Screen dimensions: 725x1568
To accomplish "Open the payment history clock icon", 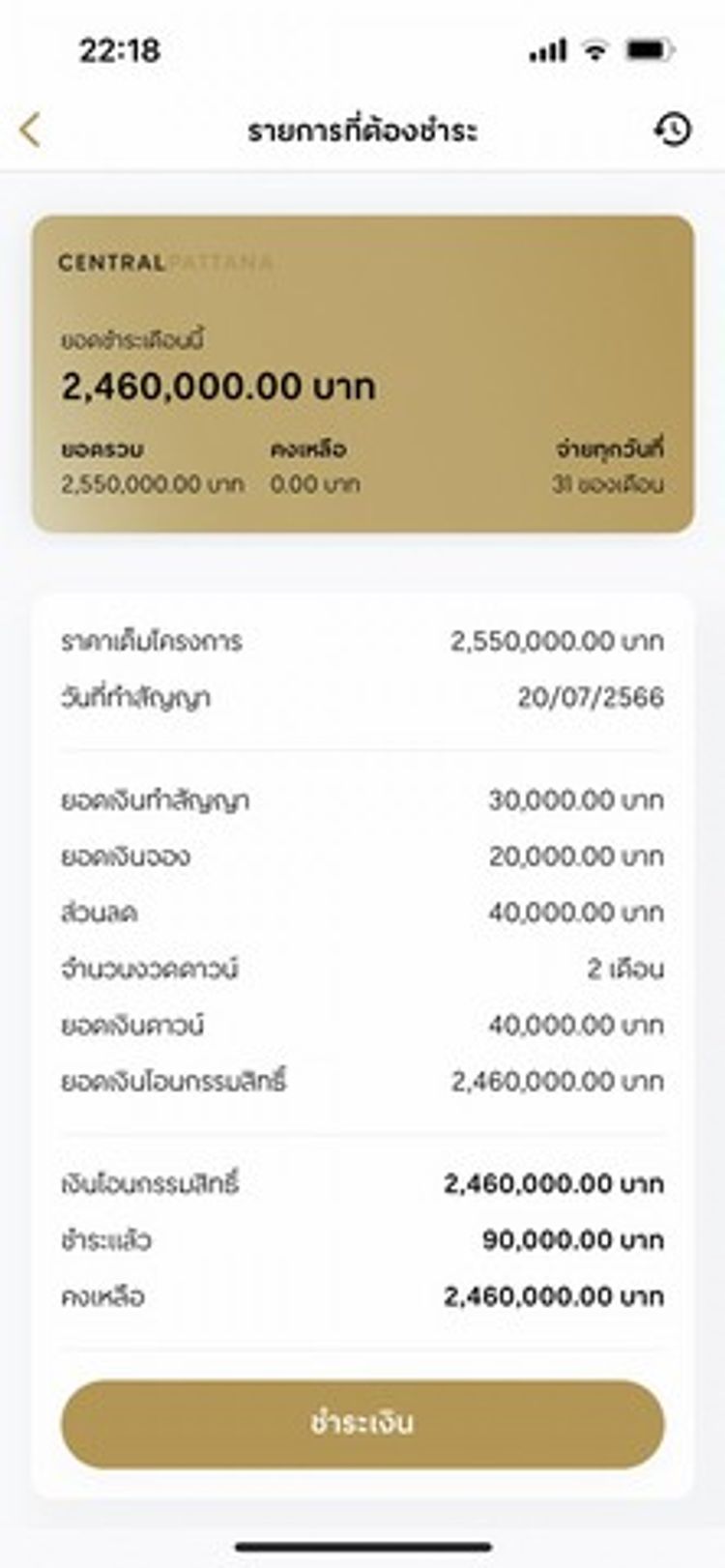I will 673,130.
